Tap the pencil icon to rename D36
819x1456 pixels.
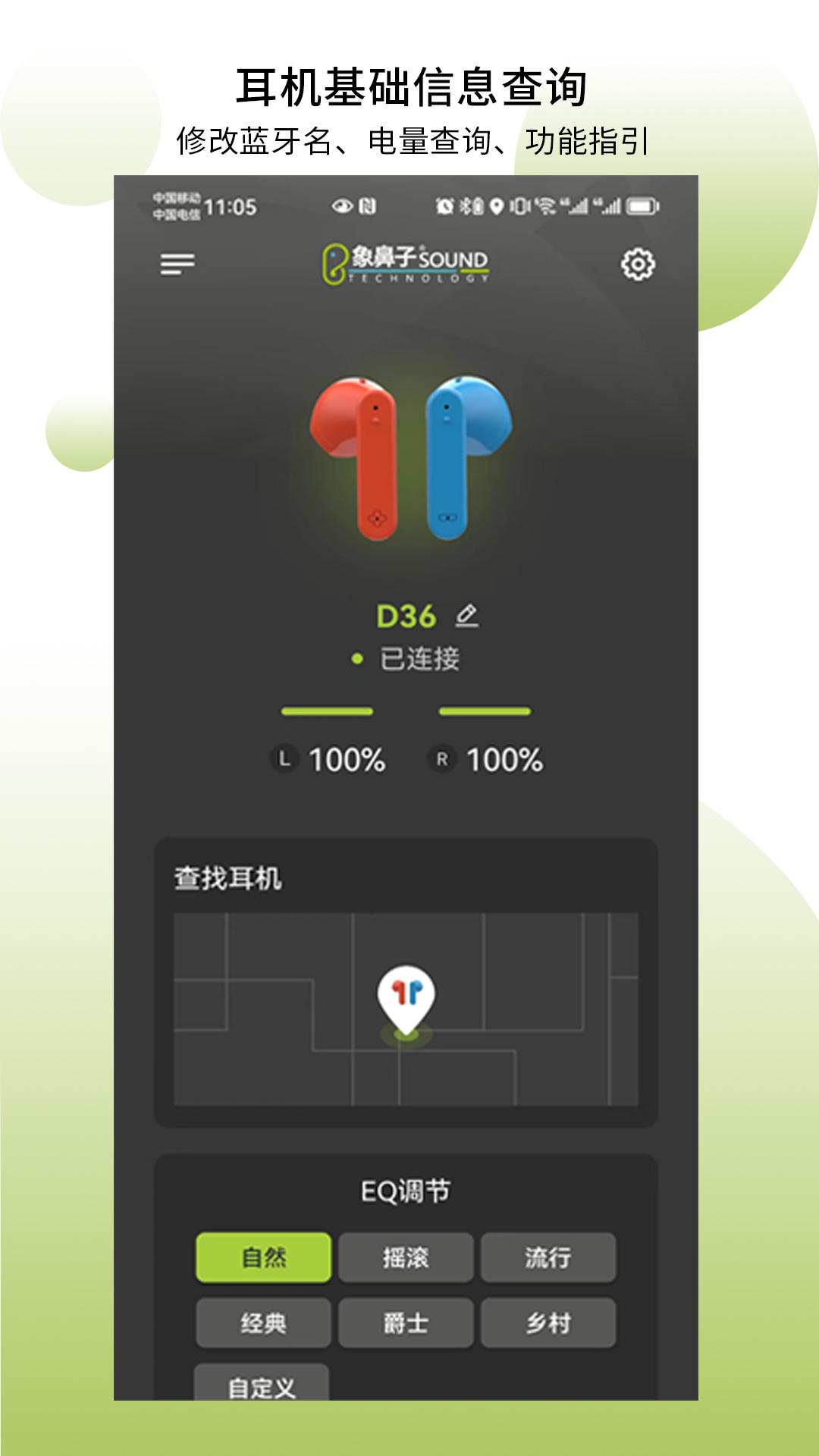(467, 614)
